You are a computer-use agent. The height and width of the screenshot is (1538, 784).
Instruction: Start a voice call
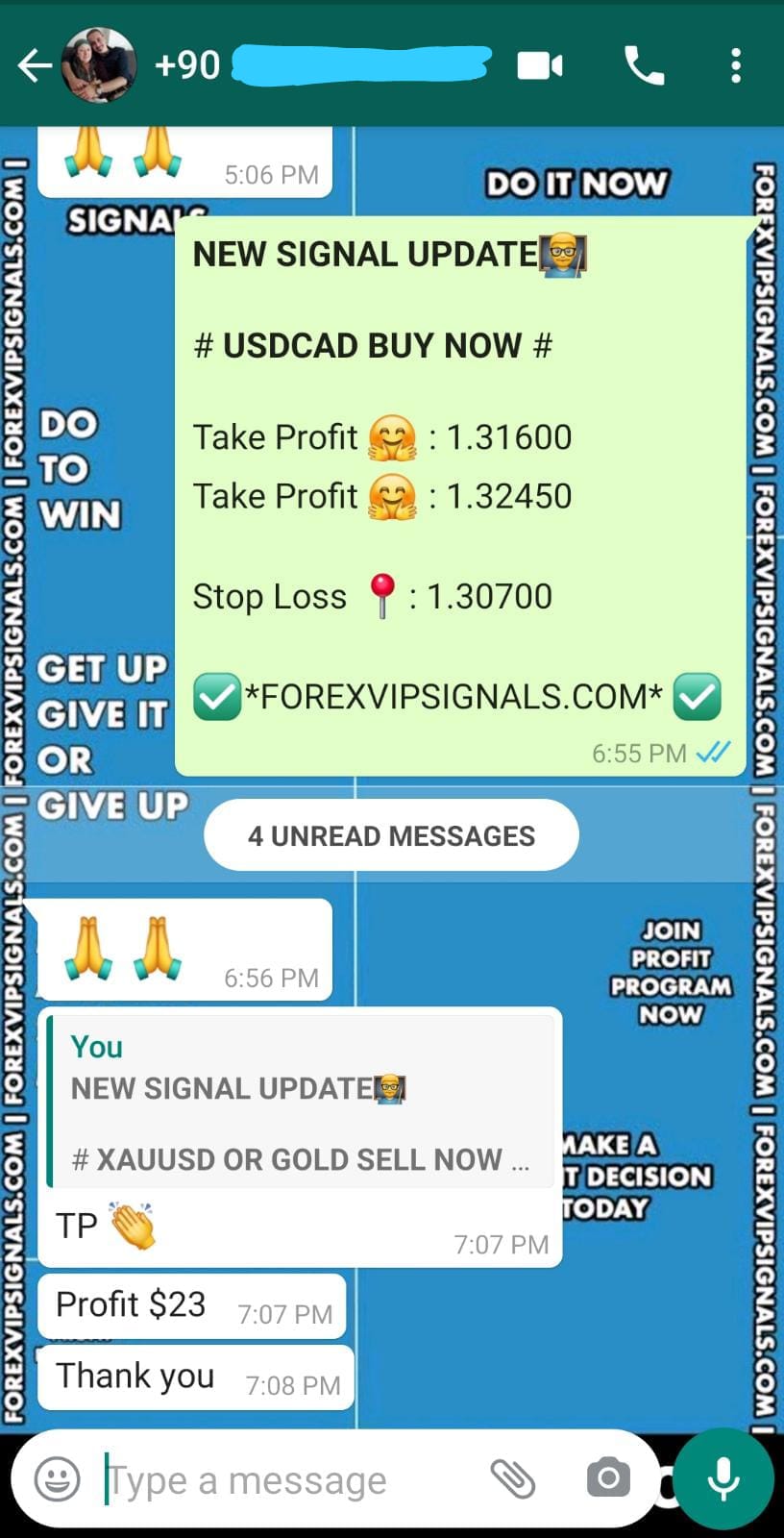click(x=643, y=65)
